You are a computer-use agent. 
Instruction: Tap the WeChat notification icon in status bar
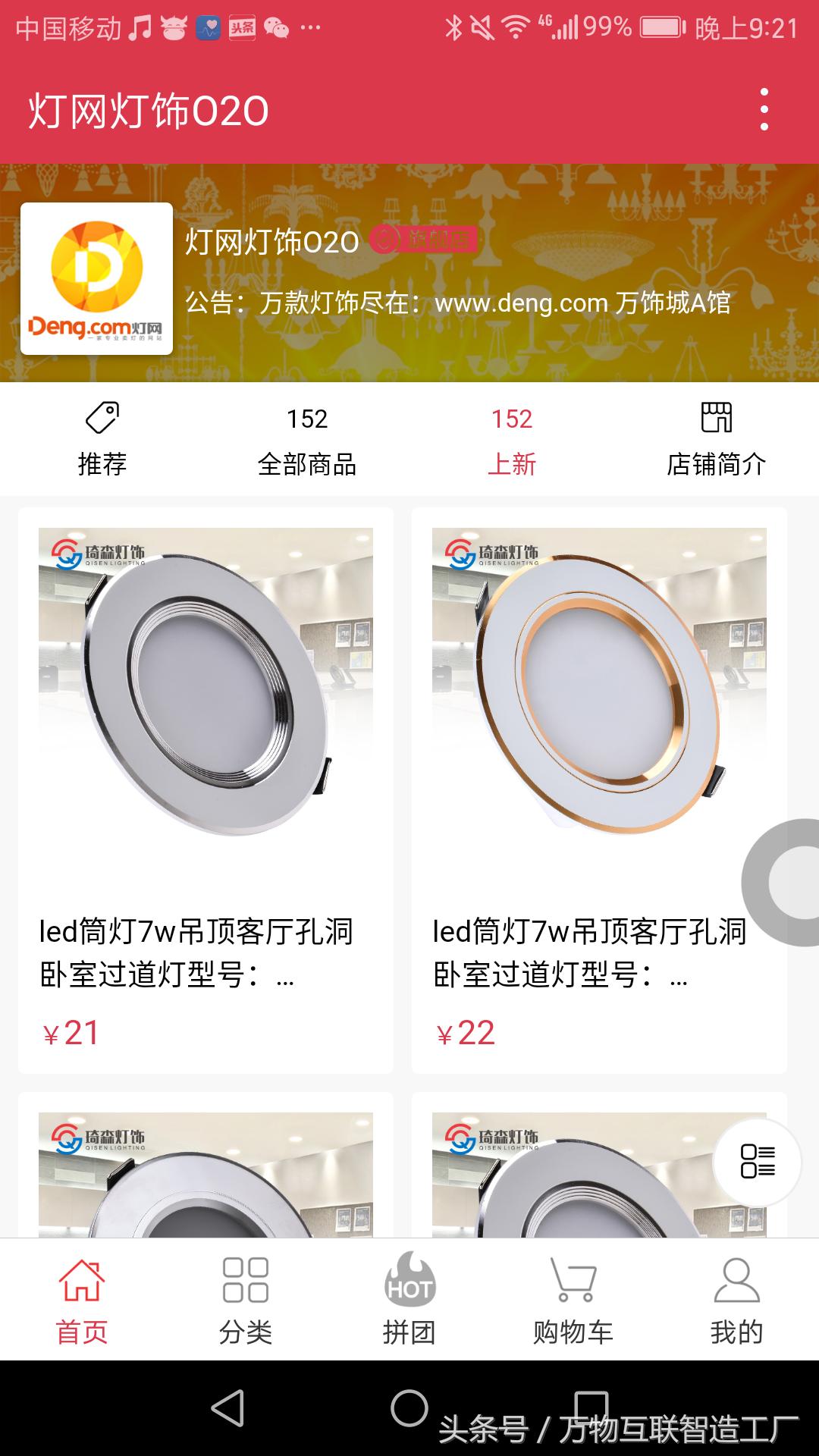[275, 27]
